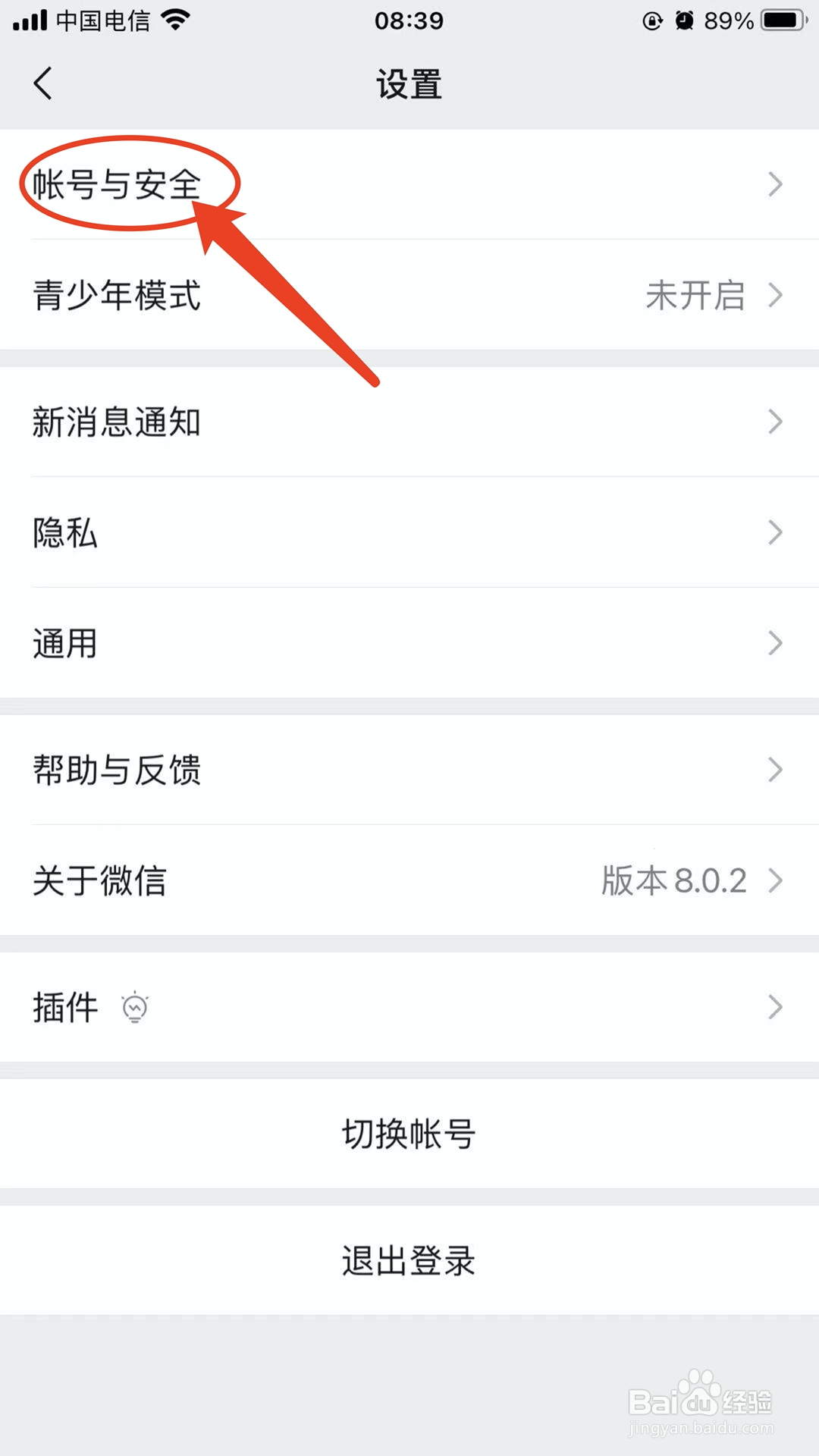Click the lamp icon beside 插件
Image resolution: width=819 pixels, height=1456 pixels.
tap(133, 1007)
